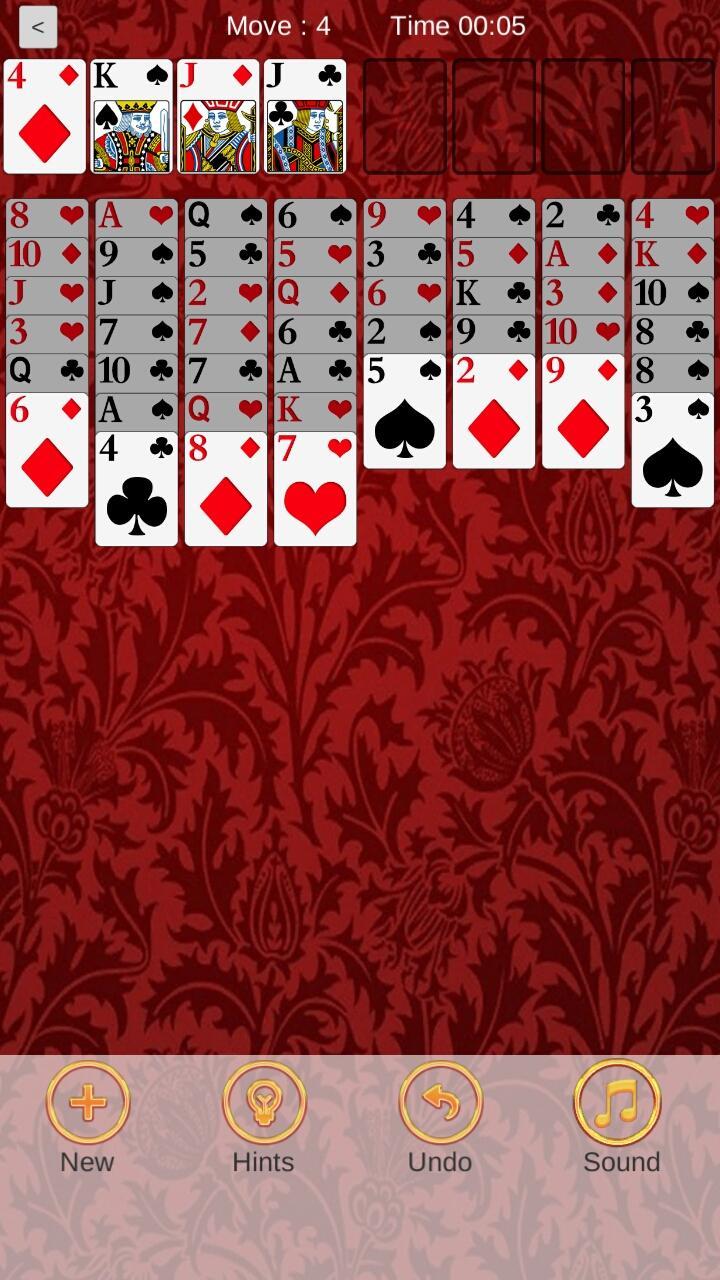Tap the 3 of spades card
The height and width of the screenshot is (1280, 720).
[673, 450]
